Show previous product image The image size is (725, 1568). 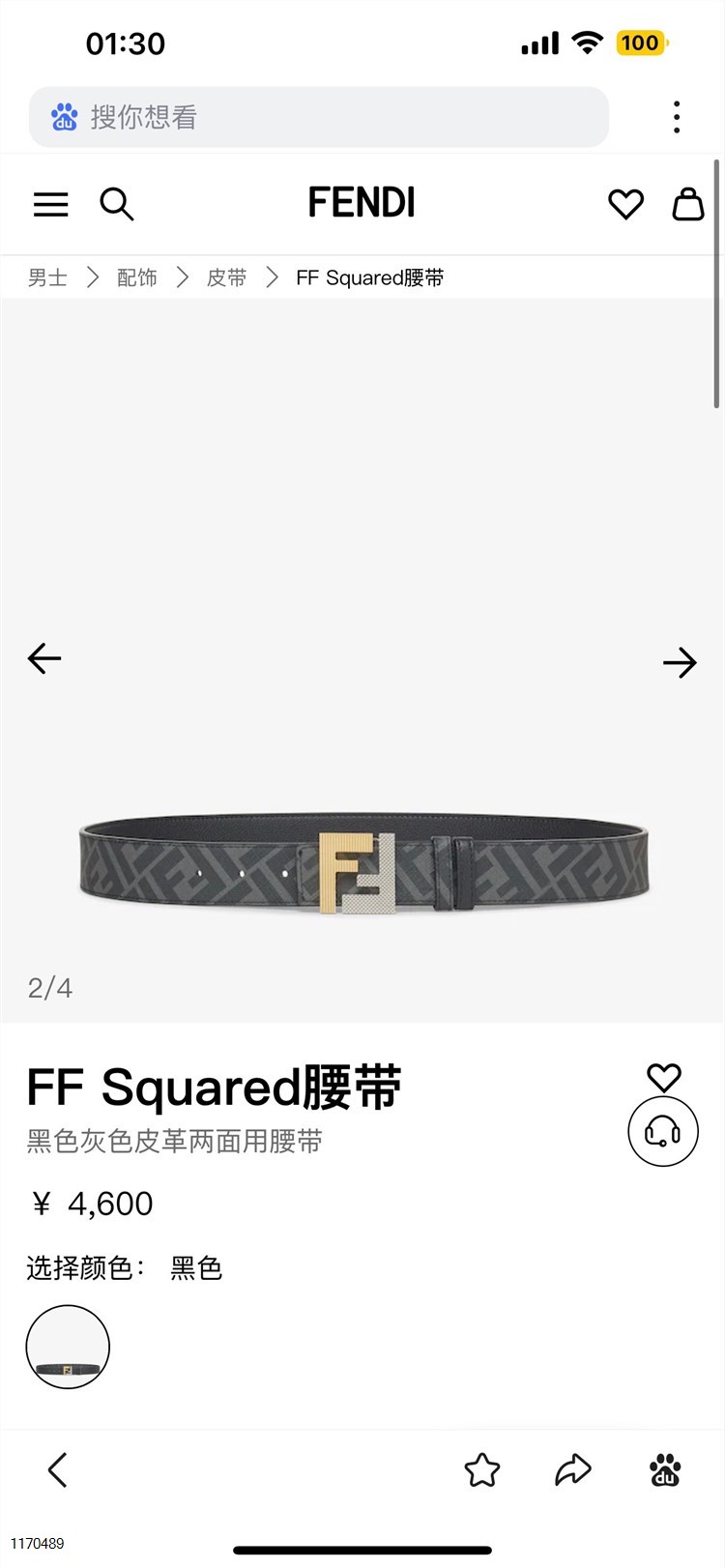point(44,658)
